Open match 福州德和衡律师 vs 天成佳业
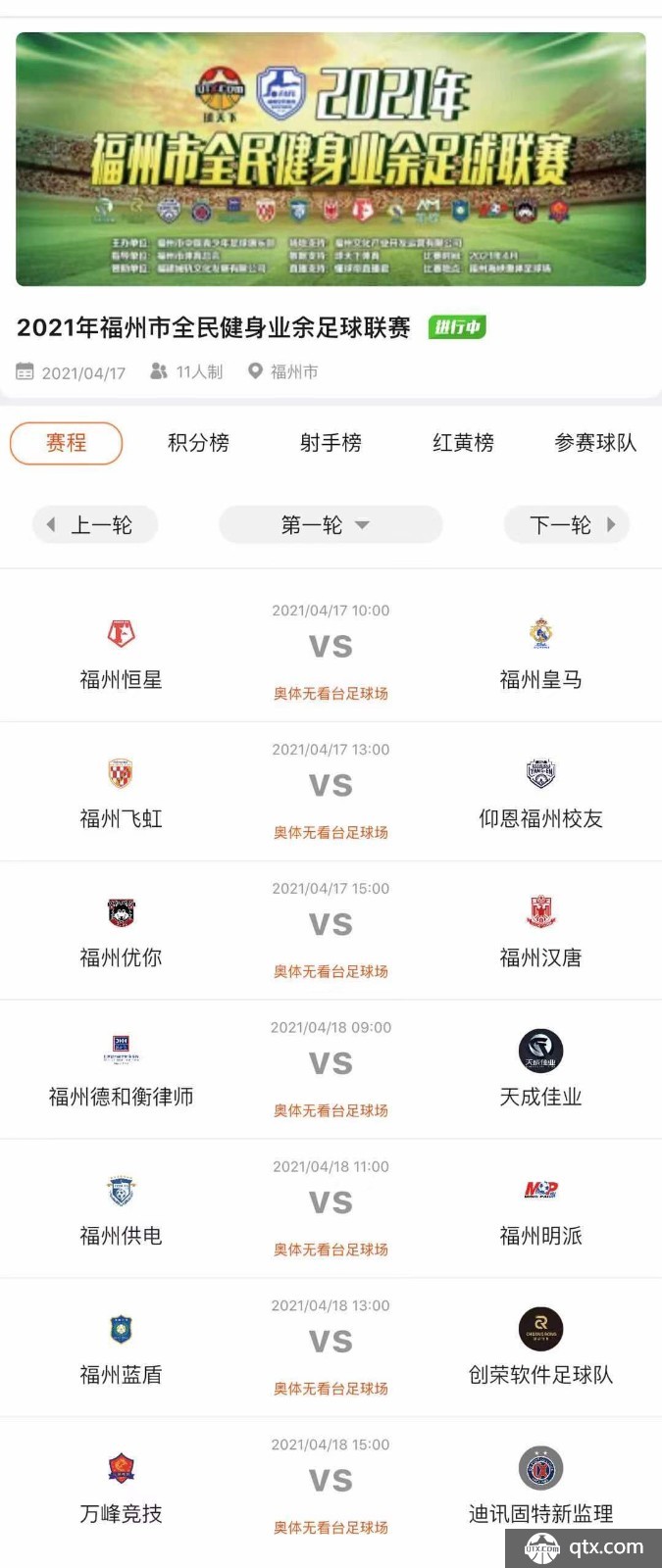 (x=331, y=1064)
